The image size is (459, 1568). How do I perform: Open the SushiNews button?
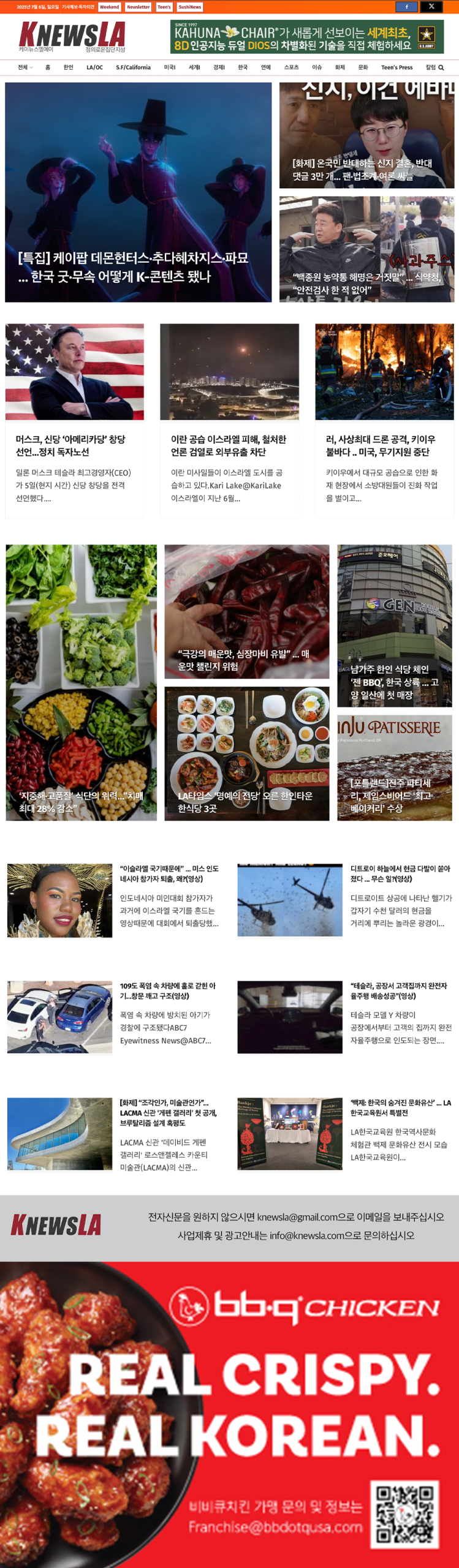[189, 7]
